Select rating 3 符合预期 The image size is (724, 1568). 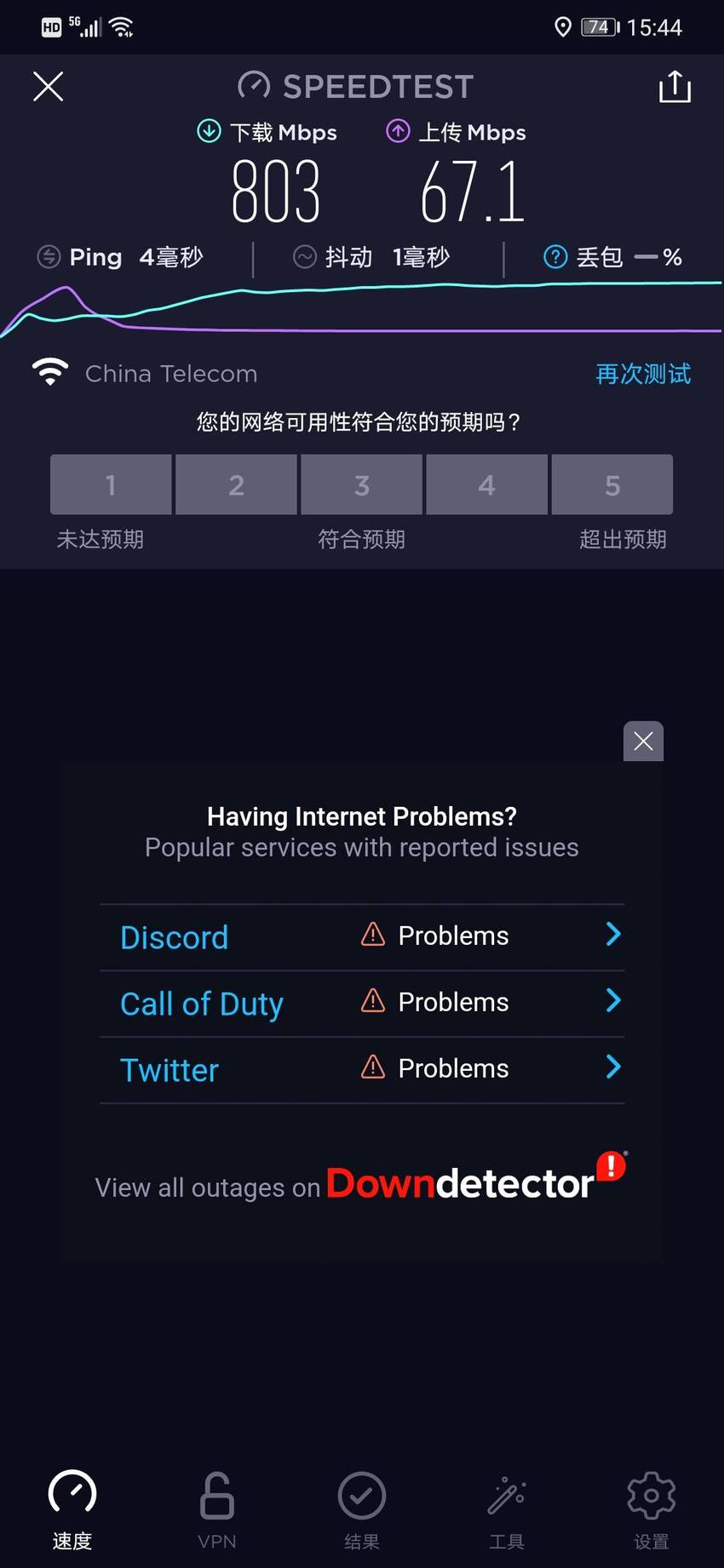pyautogui.click(x=361, y=484)
